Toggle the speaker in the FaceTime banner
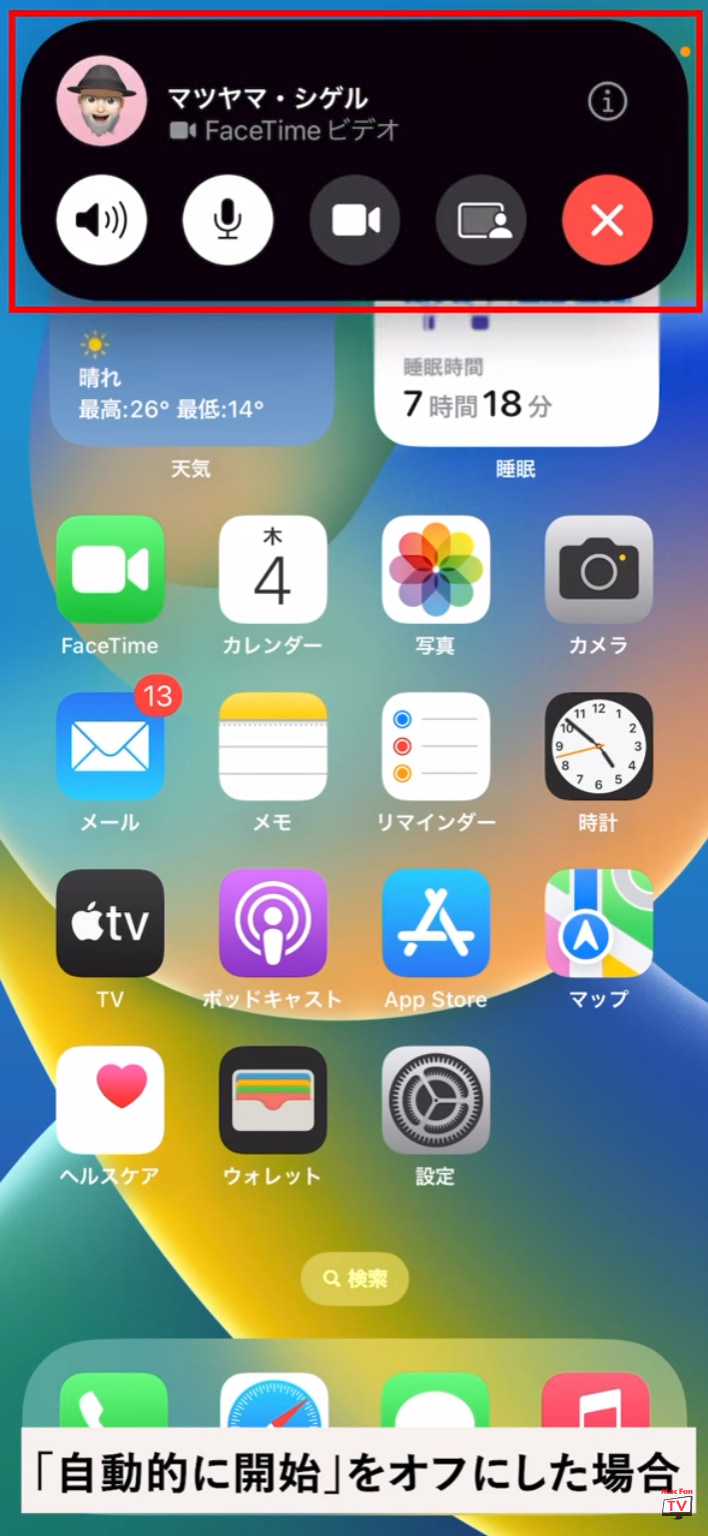Screen dimensions: 708x1536 102,219
